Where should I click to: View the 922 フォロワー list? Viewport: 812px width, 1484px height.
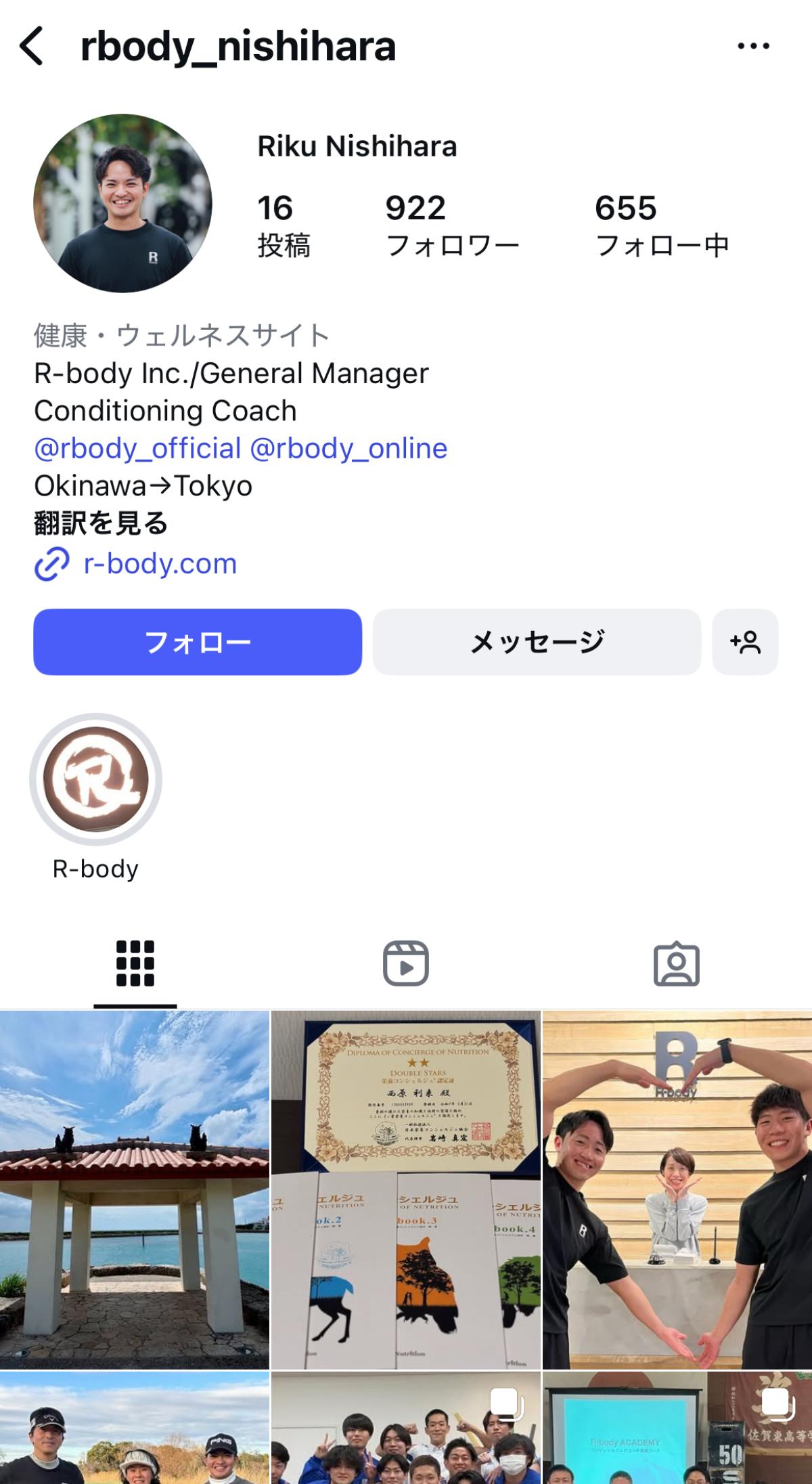(451, 225)
